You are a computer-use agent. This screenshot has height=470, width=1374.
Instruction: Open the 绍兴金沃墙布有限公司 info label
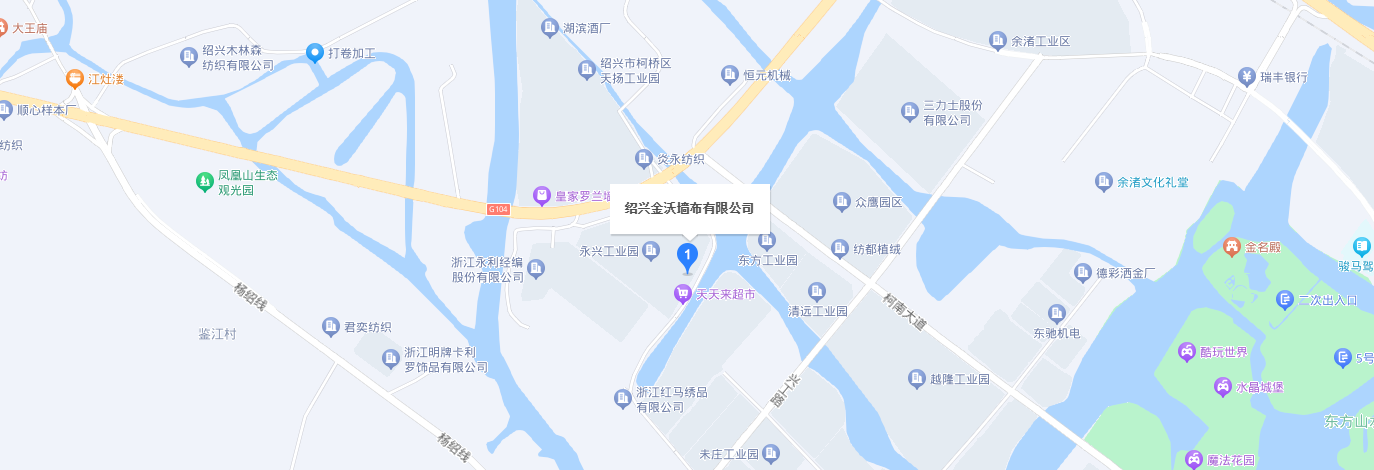(x=689, y=209)
